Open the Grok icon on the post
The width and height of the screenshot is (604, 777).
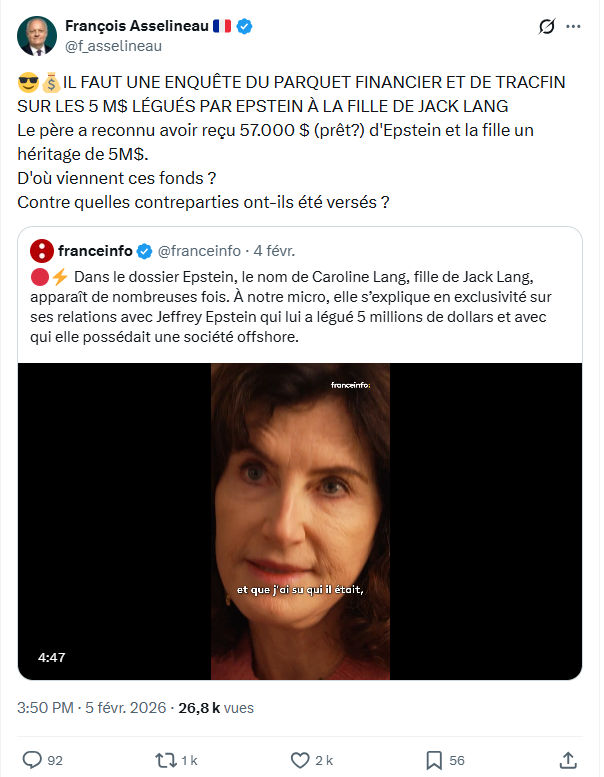[547, 27]
